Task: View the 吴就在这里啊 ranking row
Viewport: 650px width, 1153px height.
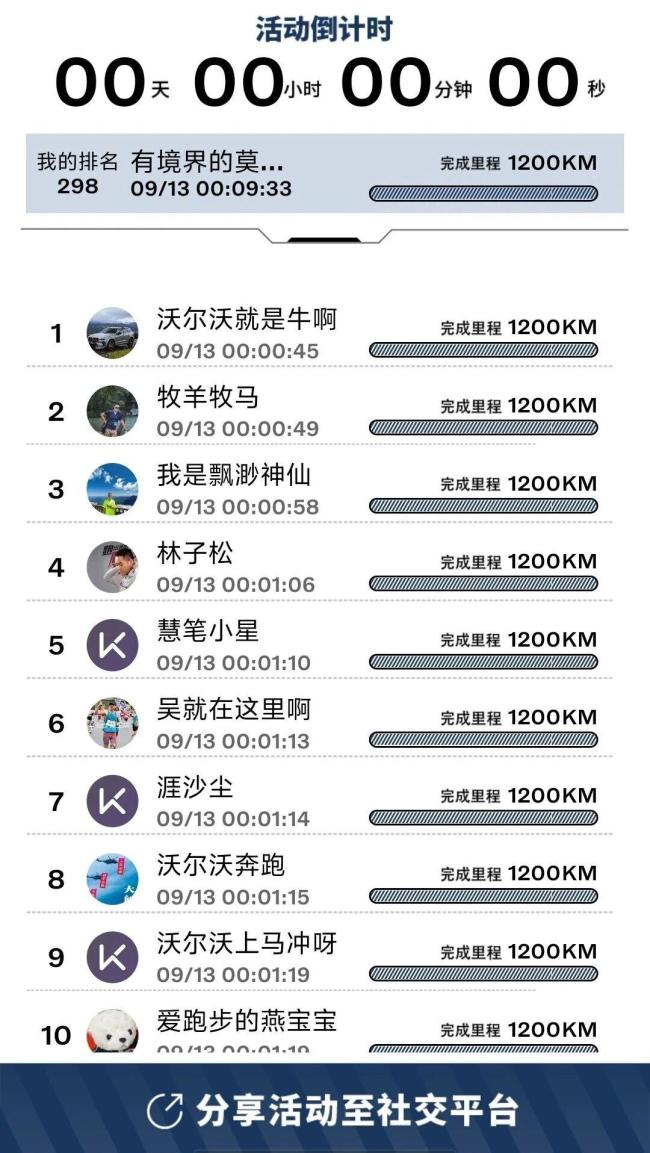Action: [324, 723]
